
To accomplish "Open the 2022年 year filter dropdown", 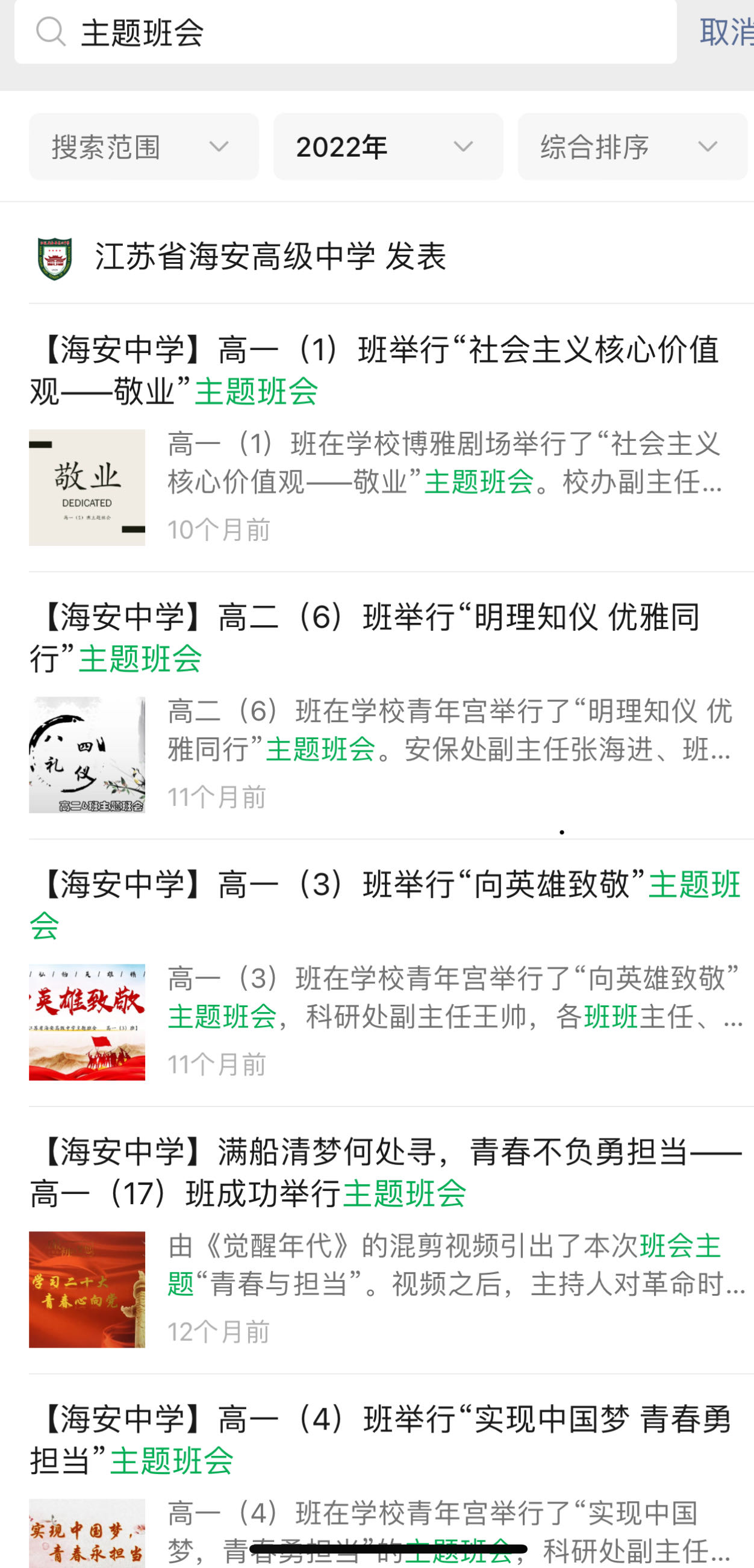I will tap(388, 146).
